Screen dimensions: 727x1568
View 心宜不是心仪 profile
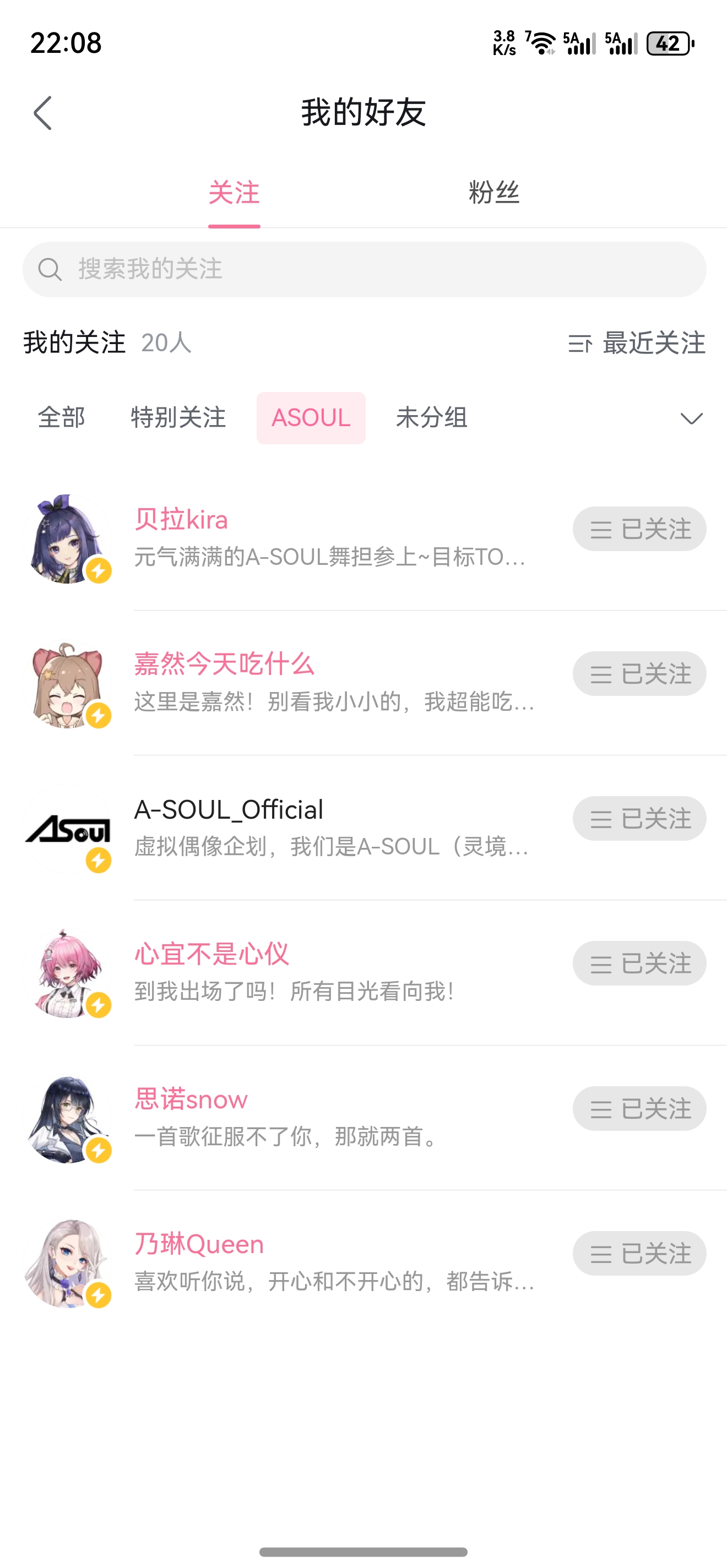(212, 955)
